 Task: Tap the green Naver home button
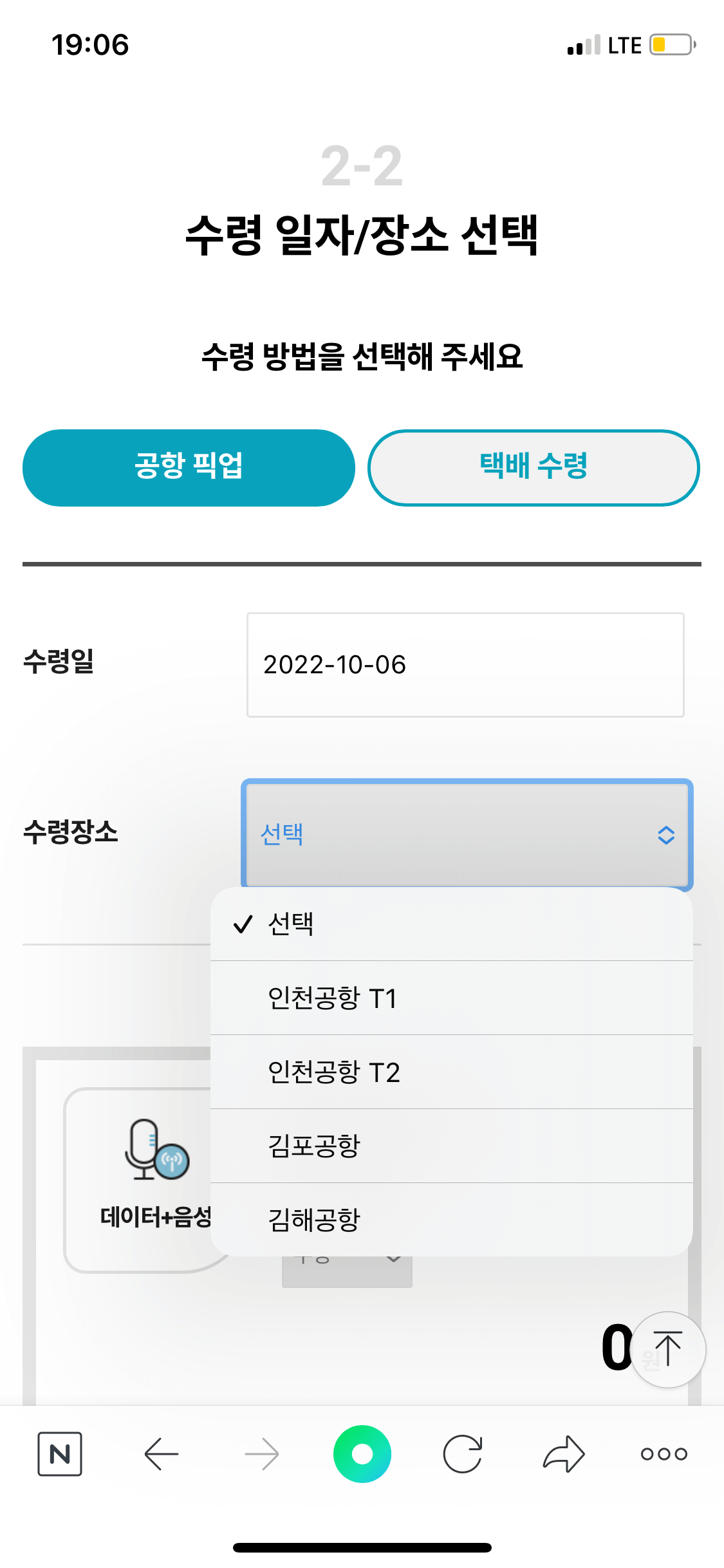click(362, 1453)
